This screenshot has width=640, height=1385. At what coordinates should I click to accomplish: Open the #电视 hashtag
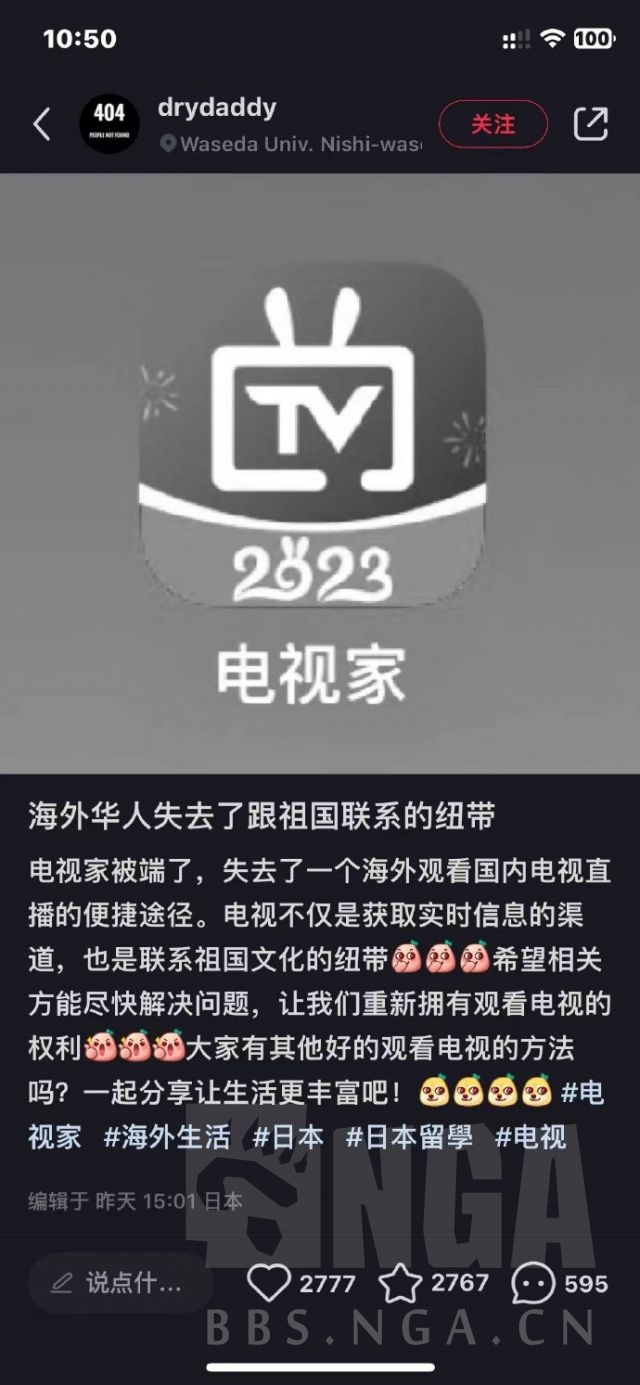click(530, 1136)
